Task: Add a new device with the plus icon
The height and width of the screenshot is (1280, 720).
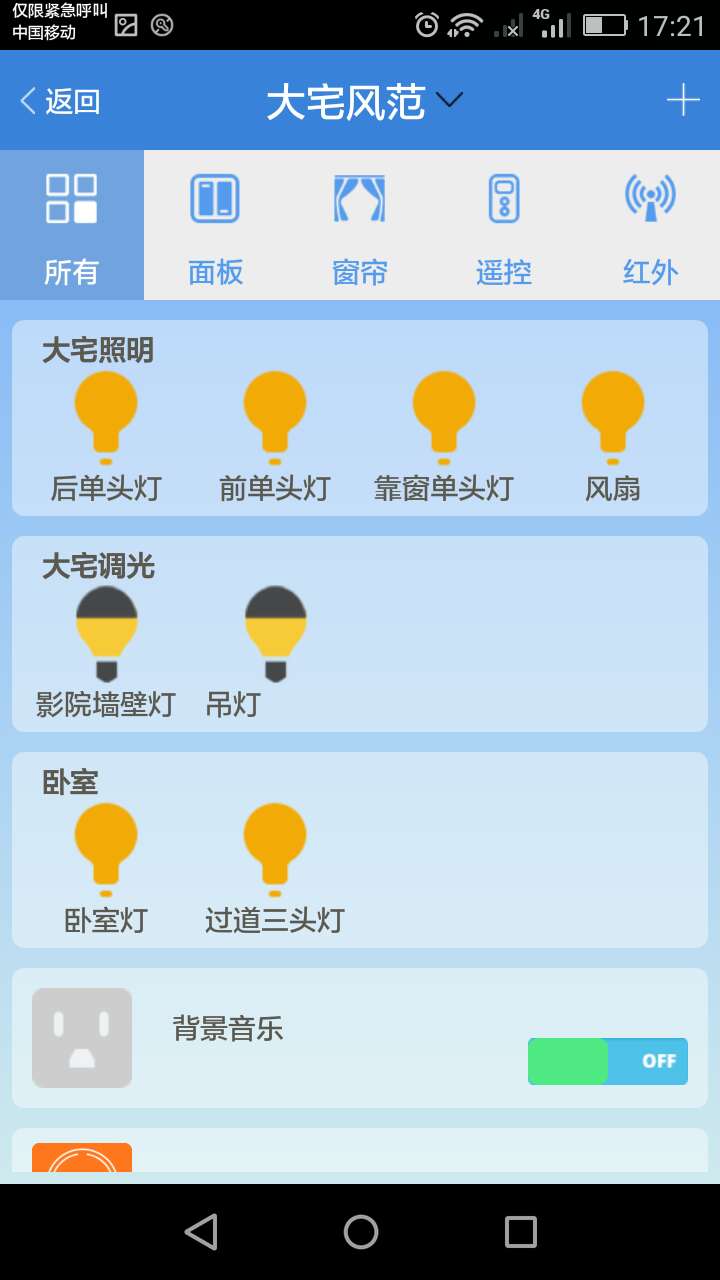Action: coord(683,99)
